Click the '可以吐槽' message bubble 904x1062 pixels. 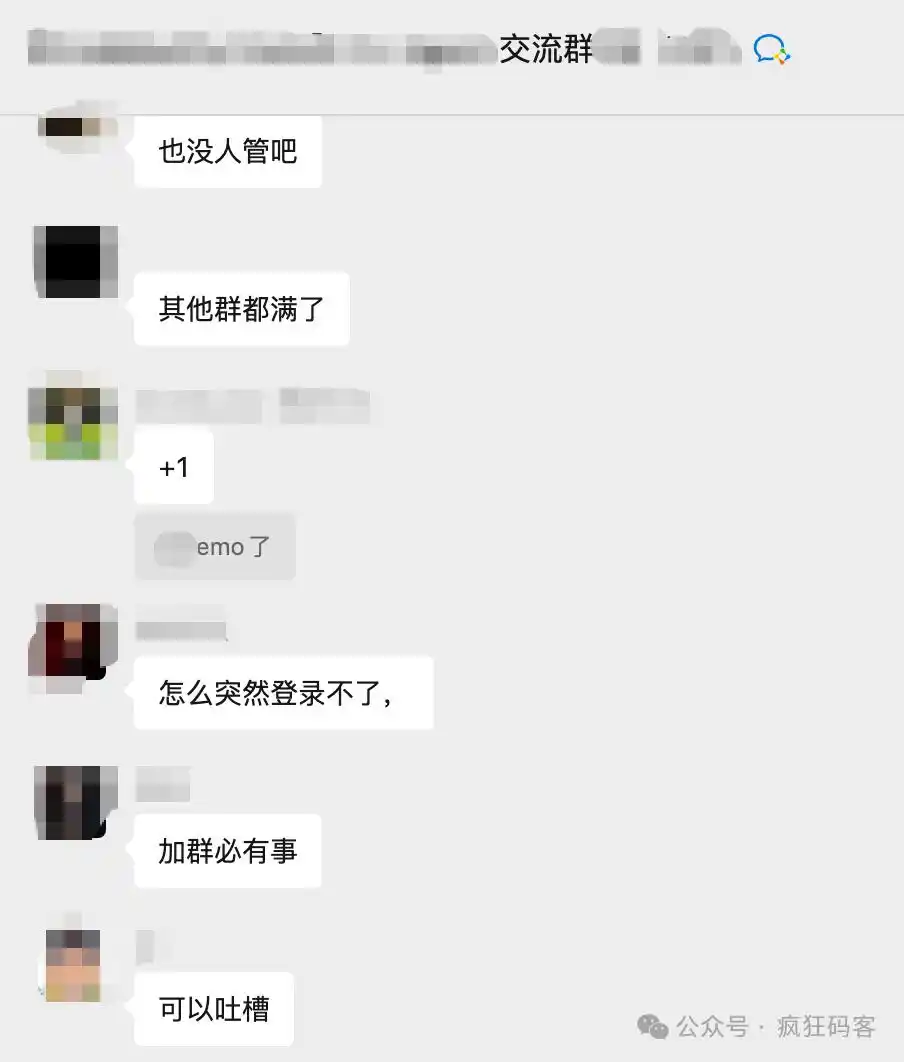213,1009
